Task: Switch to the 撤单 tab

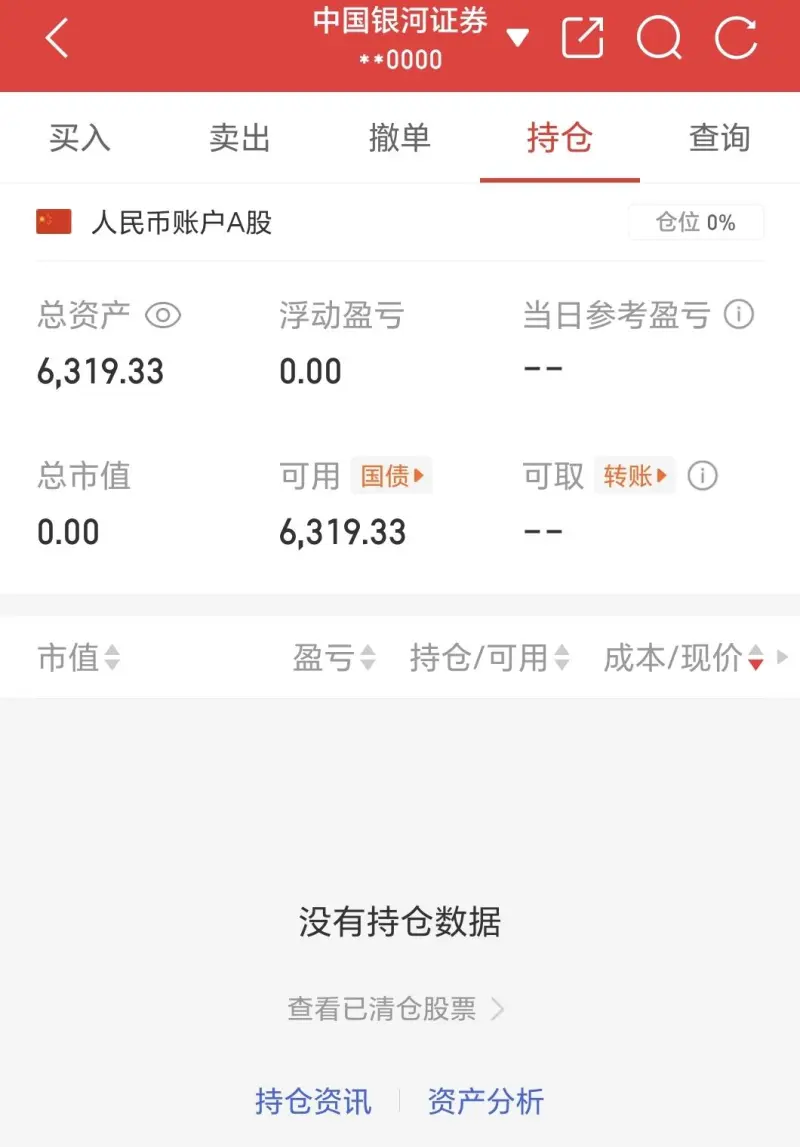Action: pyautogui.click(x=400, y=138)
